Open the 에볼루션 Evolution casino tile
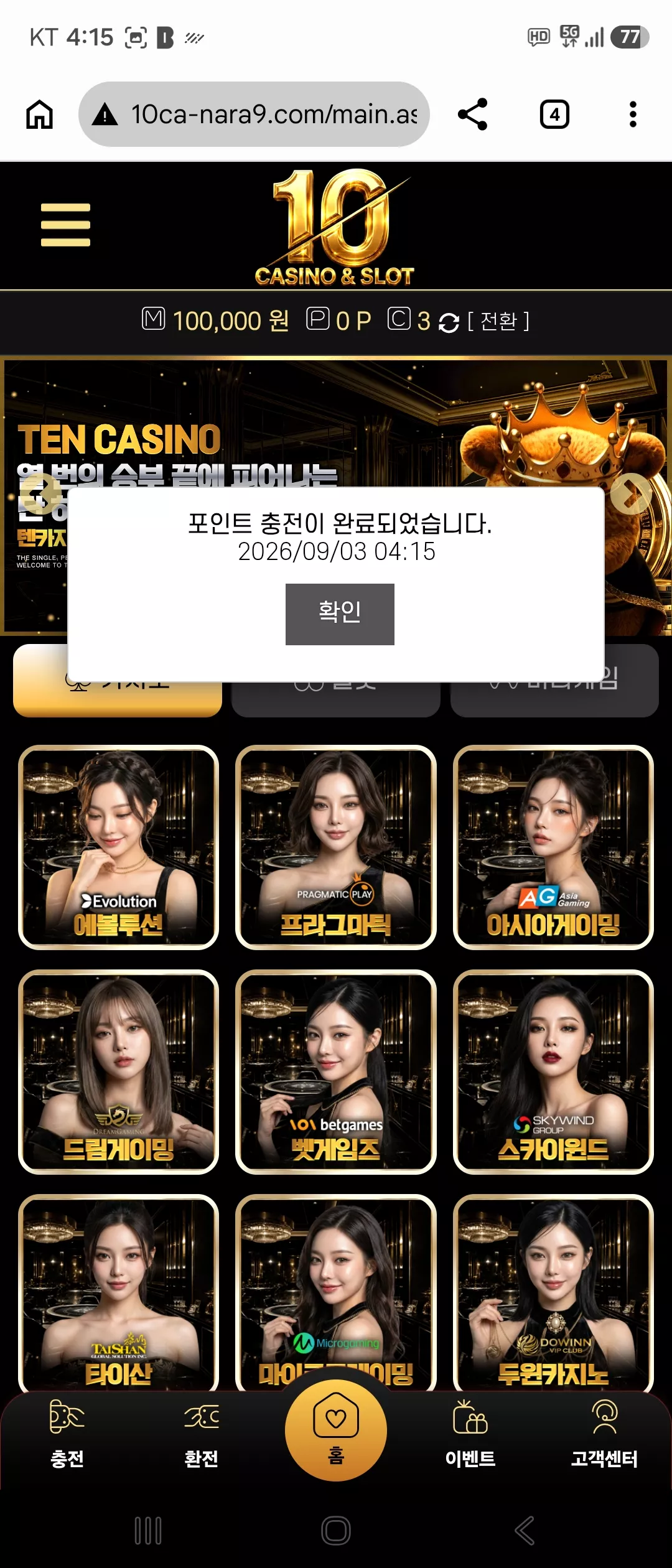Screen dimensions: 672x1568 118,847
